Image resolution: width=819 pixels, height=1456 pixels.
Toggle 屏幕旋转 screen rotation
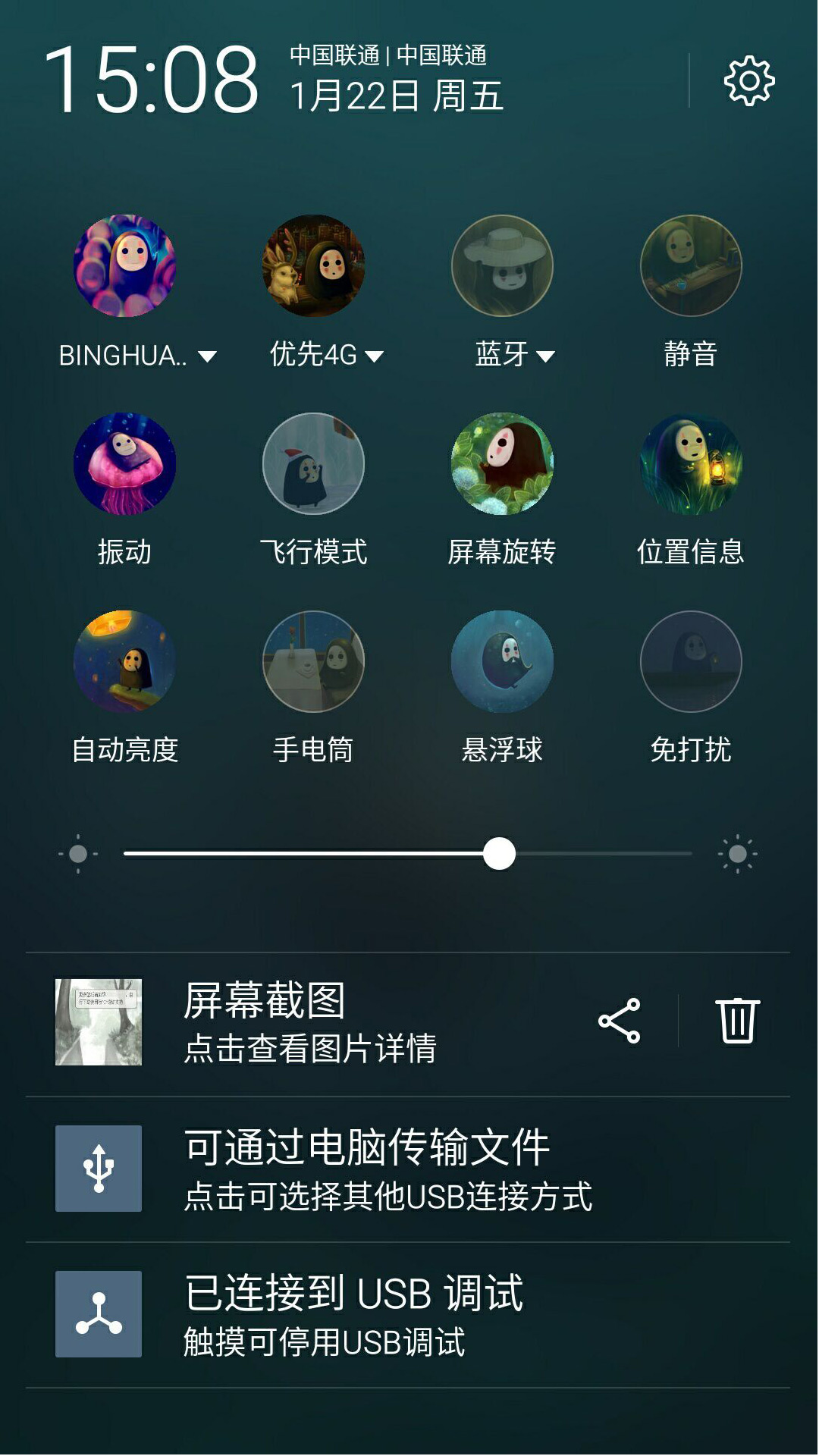click(502, 464)
